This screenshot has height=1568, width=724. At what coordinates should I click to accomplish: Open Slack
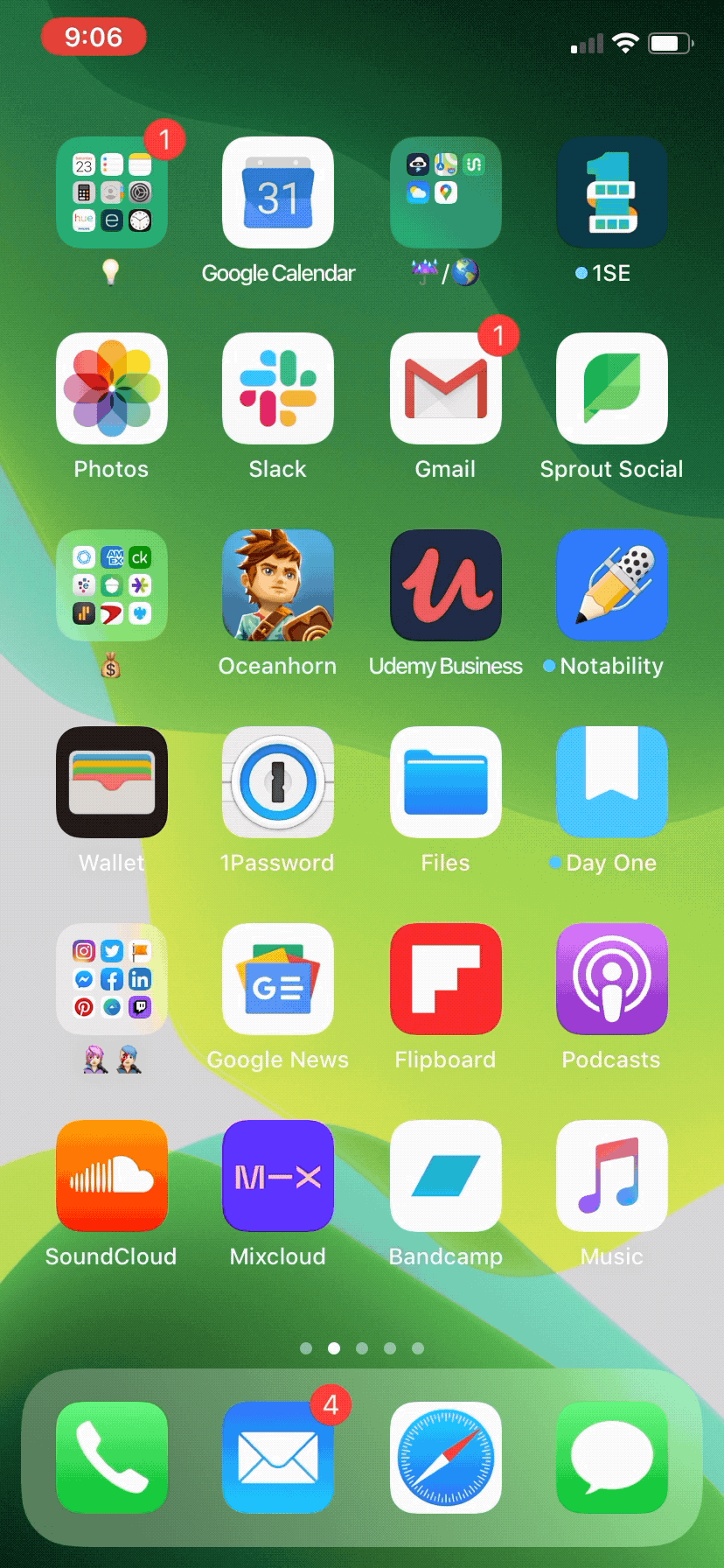coord(278,388)
